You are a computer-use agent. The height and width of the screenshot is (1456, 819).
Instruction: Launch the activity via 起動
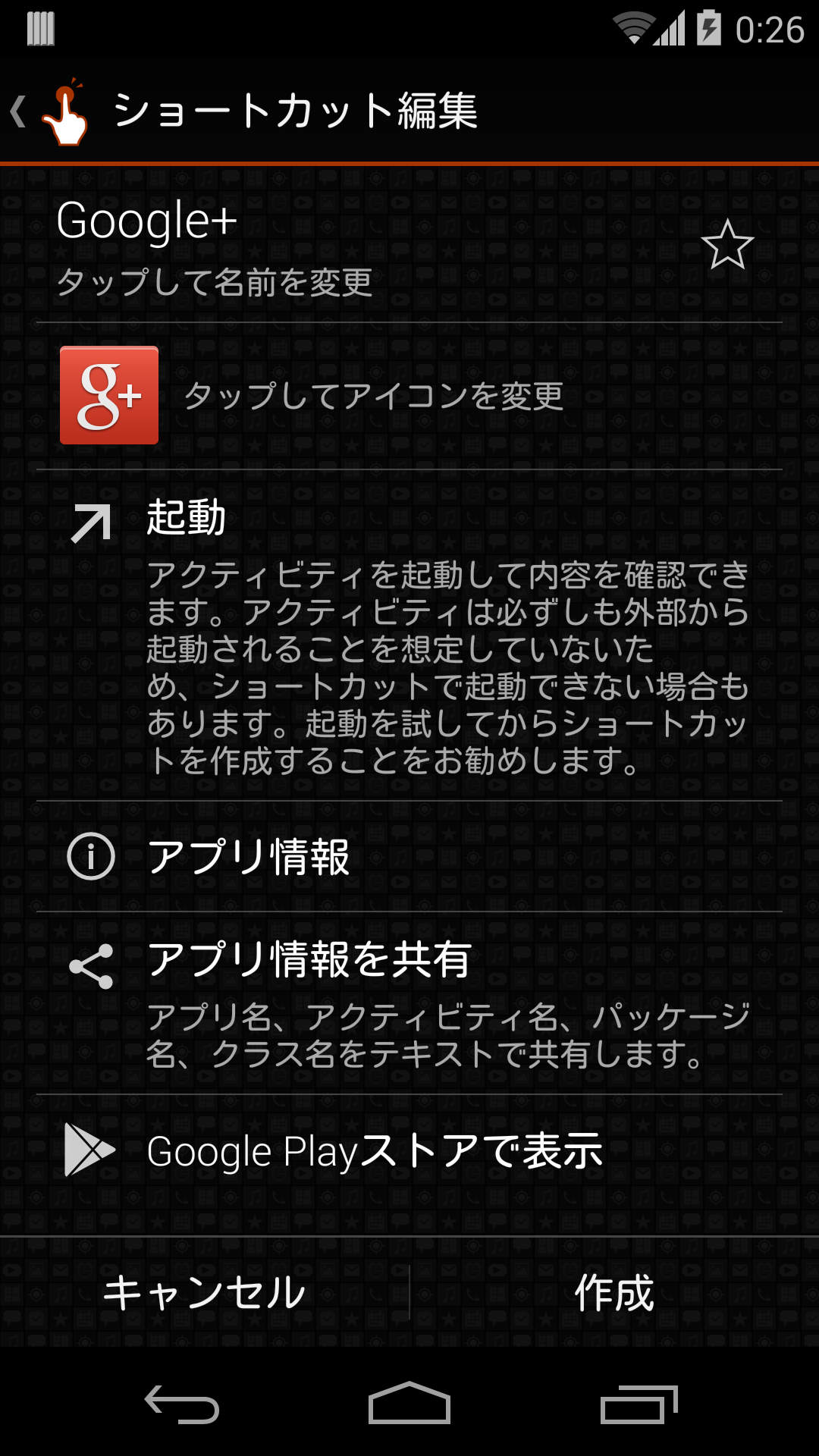(x=409, y=635)
